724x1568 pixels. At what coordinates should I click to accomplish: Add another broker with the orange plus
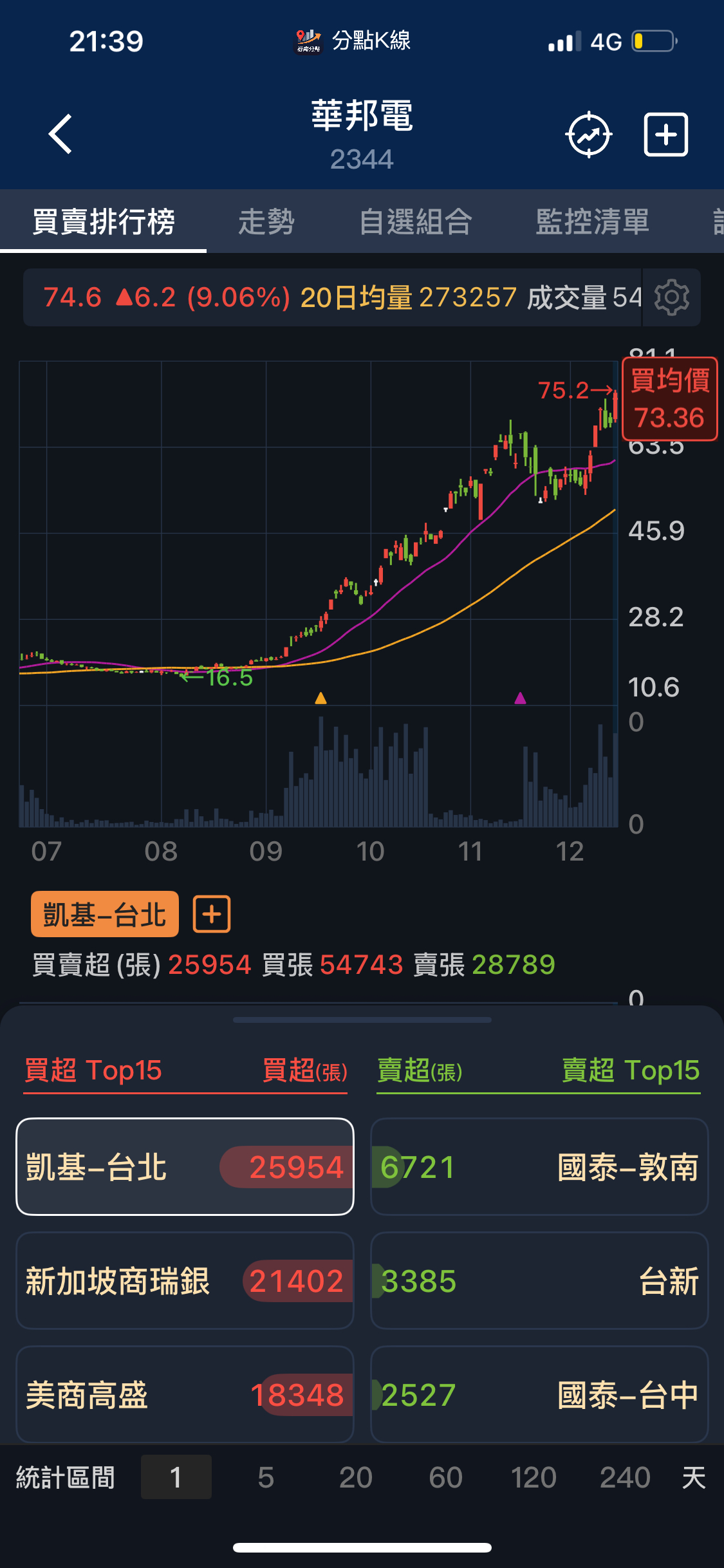(212, 914)
